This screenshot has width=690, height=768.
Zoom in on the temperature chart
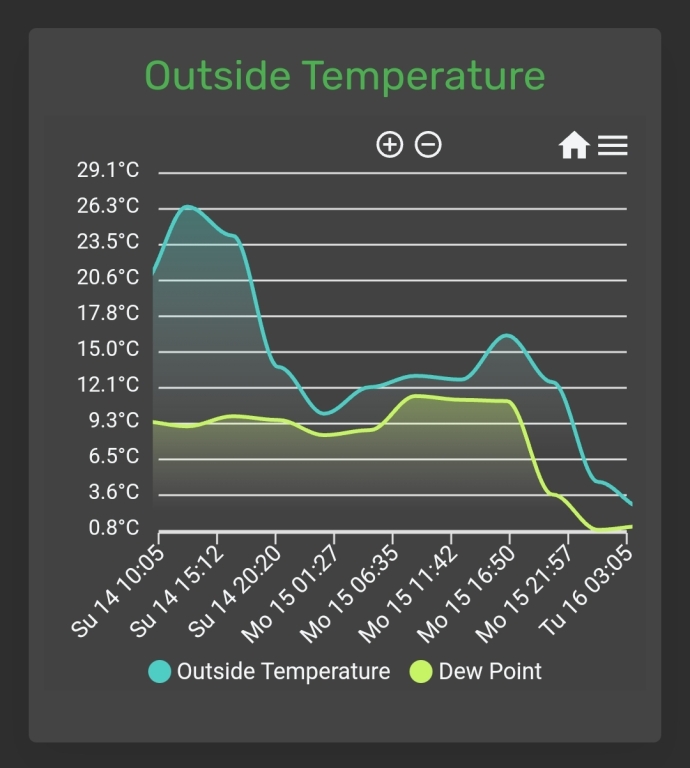click(x=389, y=145)
